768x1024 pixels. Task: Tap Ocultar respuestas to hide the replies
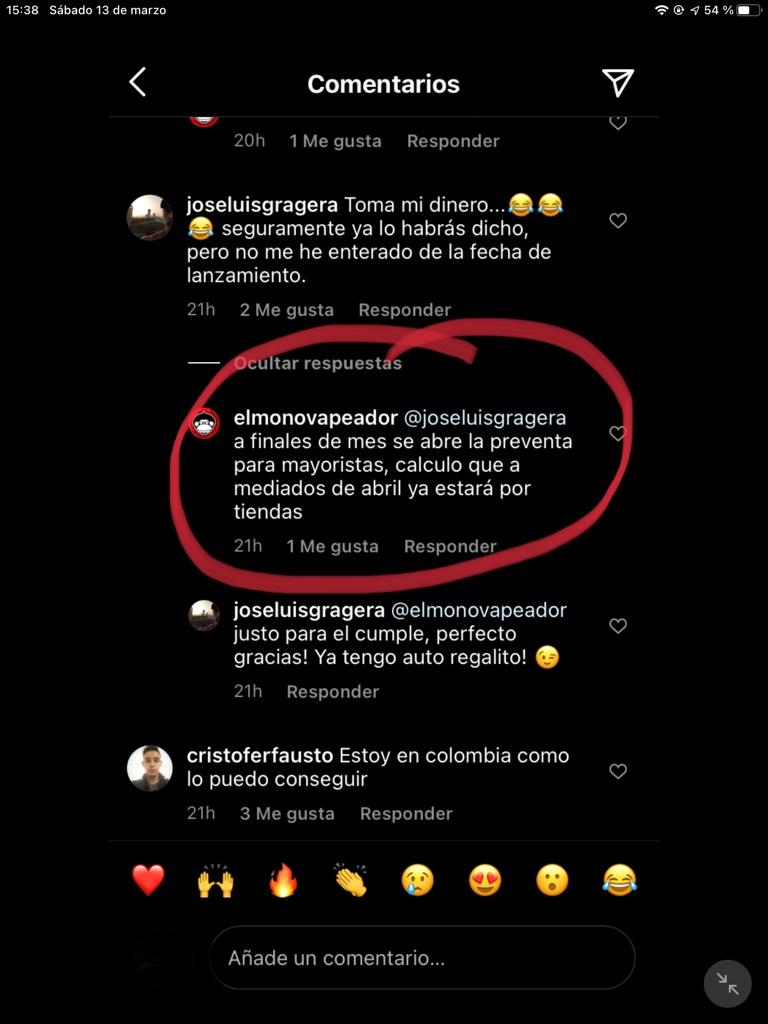tap(317, 363)
